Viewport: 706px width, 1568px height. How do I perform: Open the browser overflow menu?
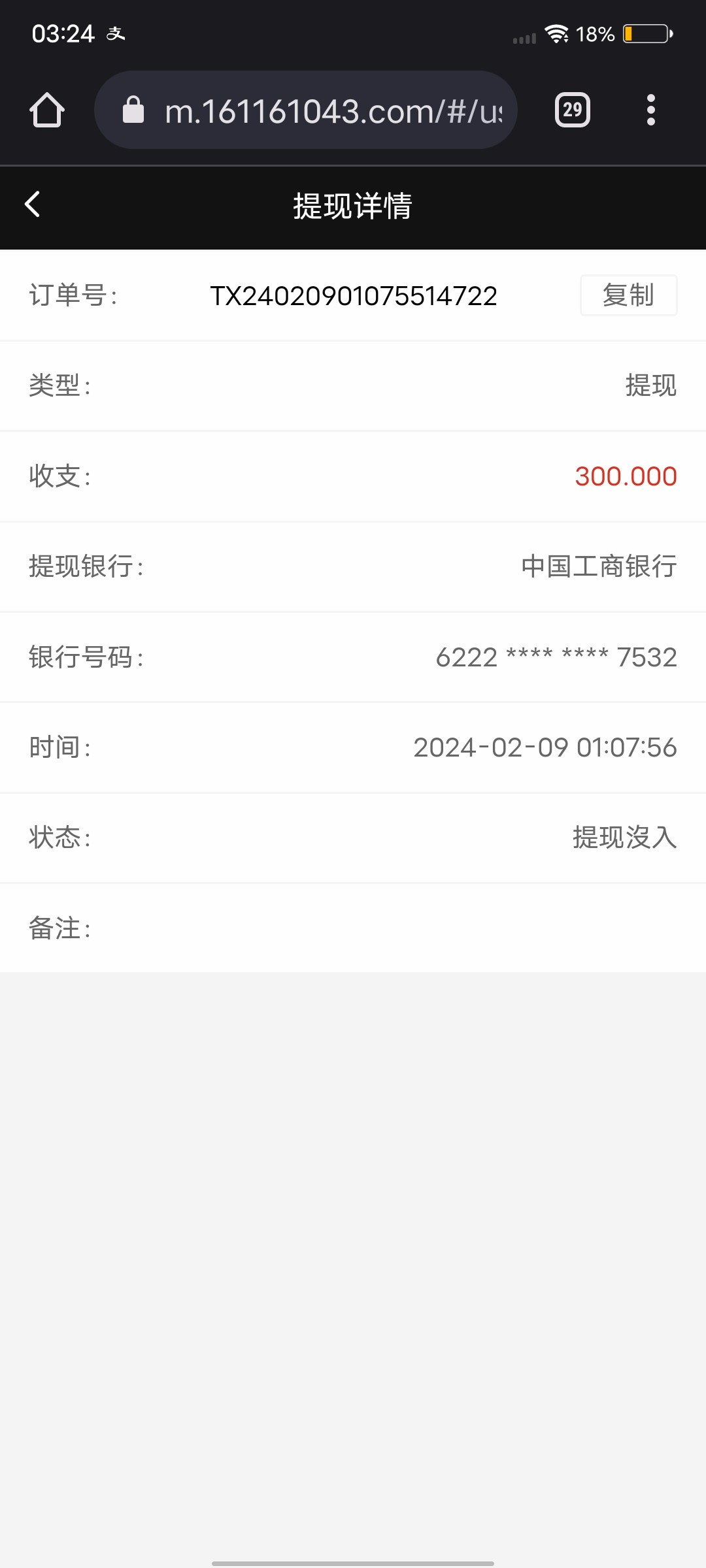(650, 110)
